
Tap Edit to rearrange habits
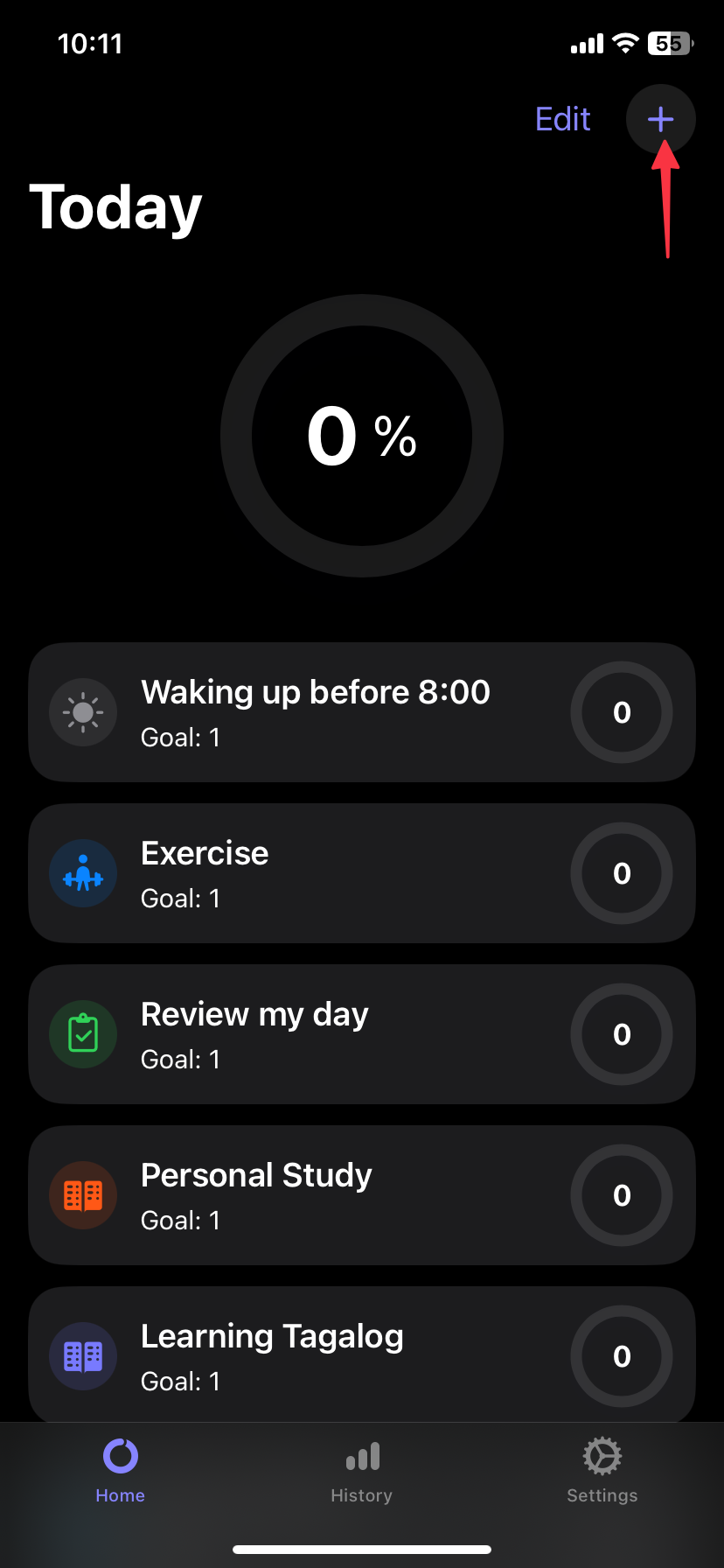coord(563,119)
